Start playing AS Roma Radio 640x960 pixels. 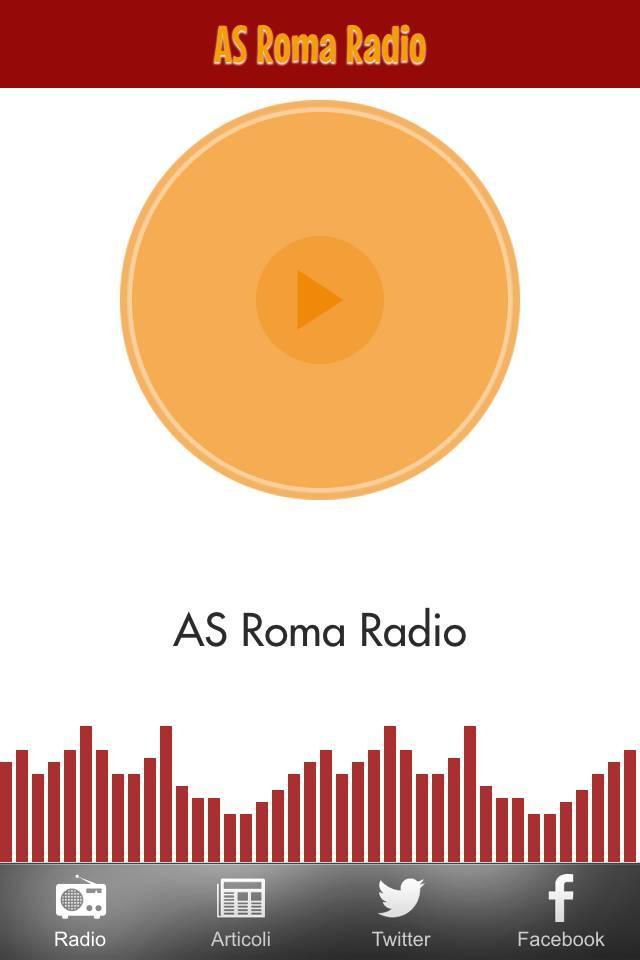(x=320, y=300)
